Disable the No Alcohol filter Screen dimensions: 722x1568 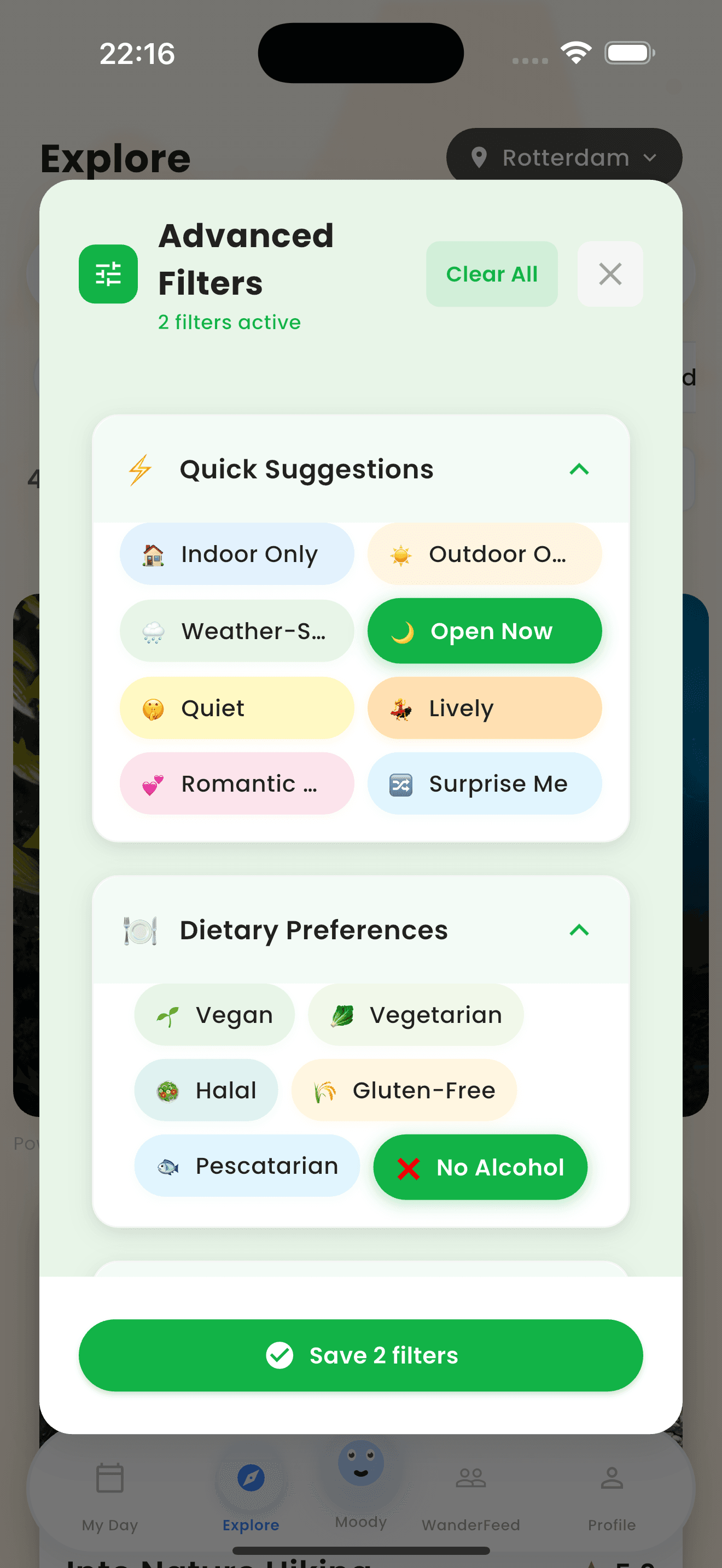tap(480, 1167)
